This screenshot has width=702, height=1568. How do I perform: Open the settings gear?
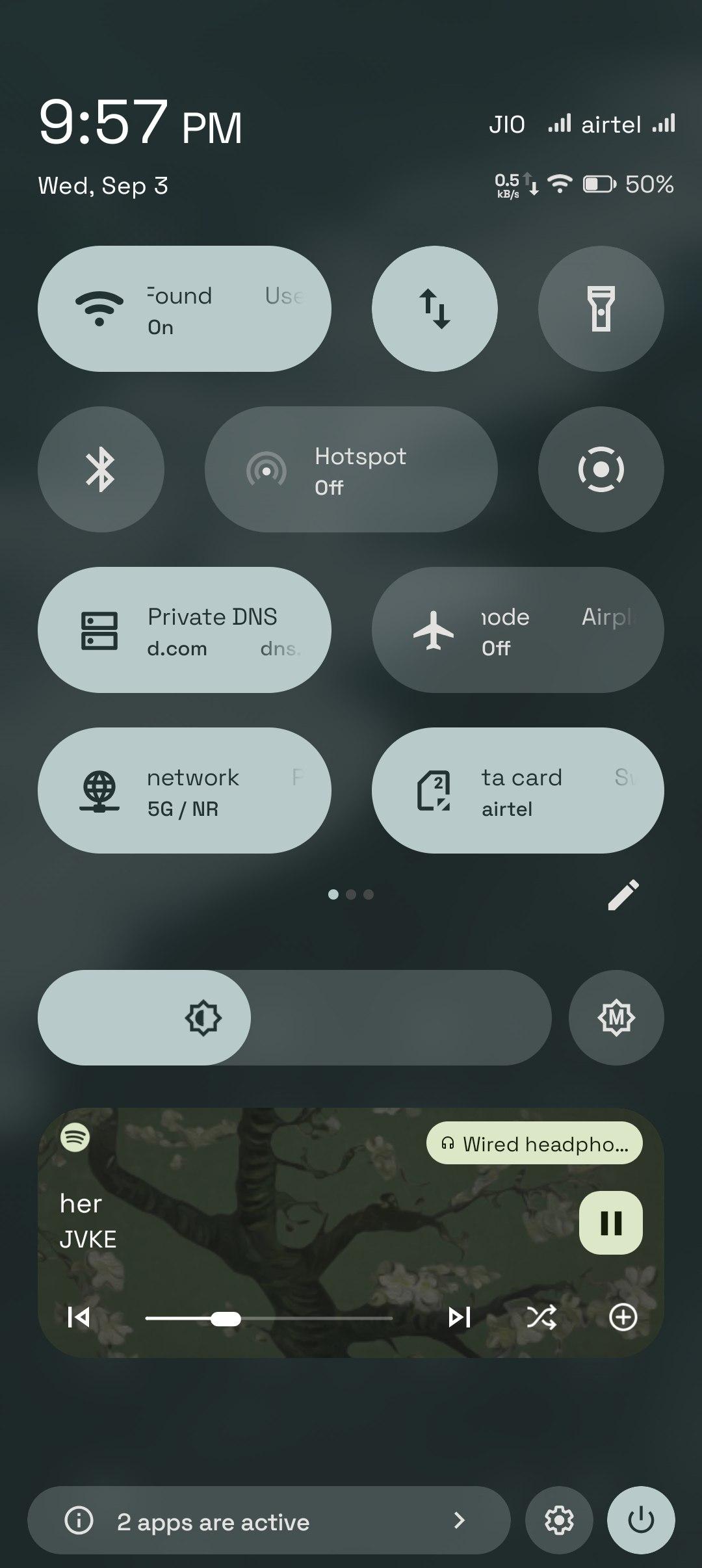[559, 1521]
